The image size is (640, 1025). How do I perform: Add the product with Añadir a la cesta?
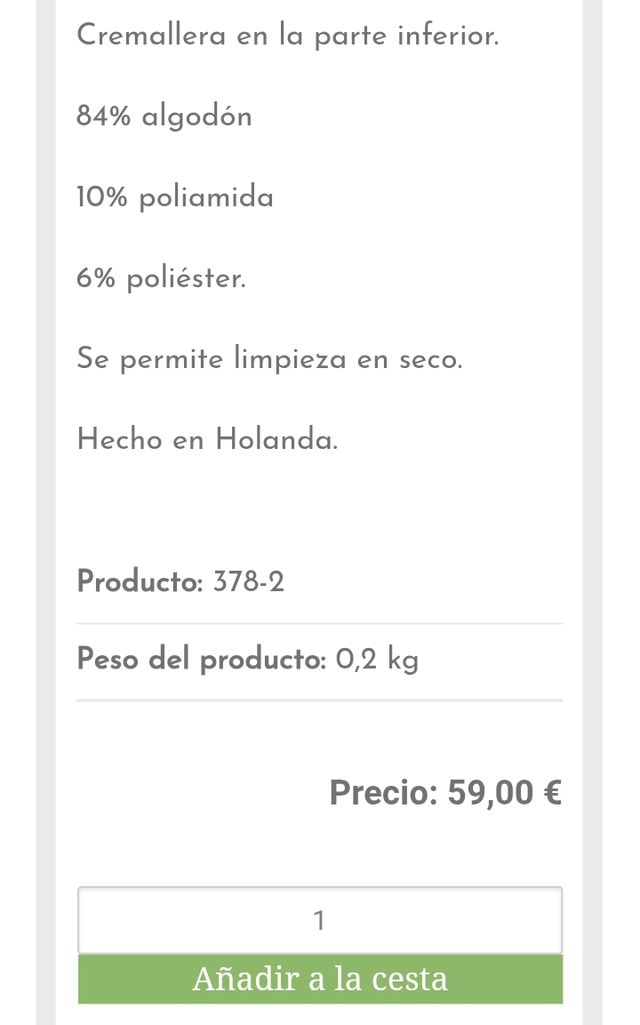click(x=320, y=979)
